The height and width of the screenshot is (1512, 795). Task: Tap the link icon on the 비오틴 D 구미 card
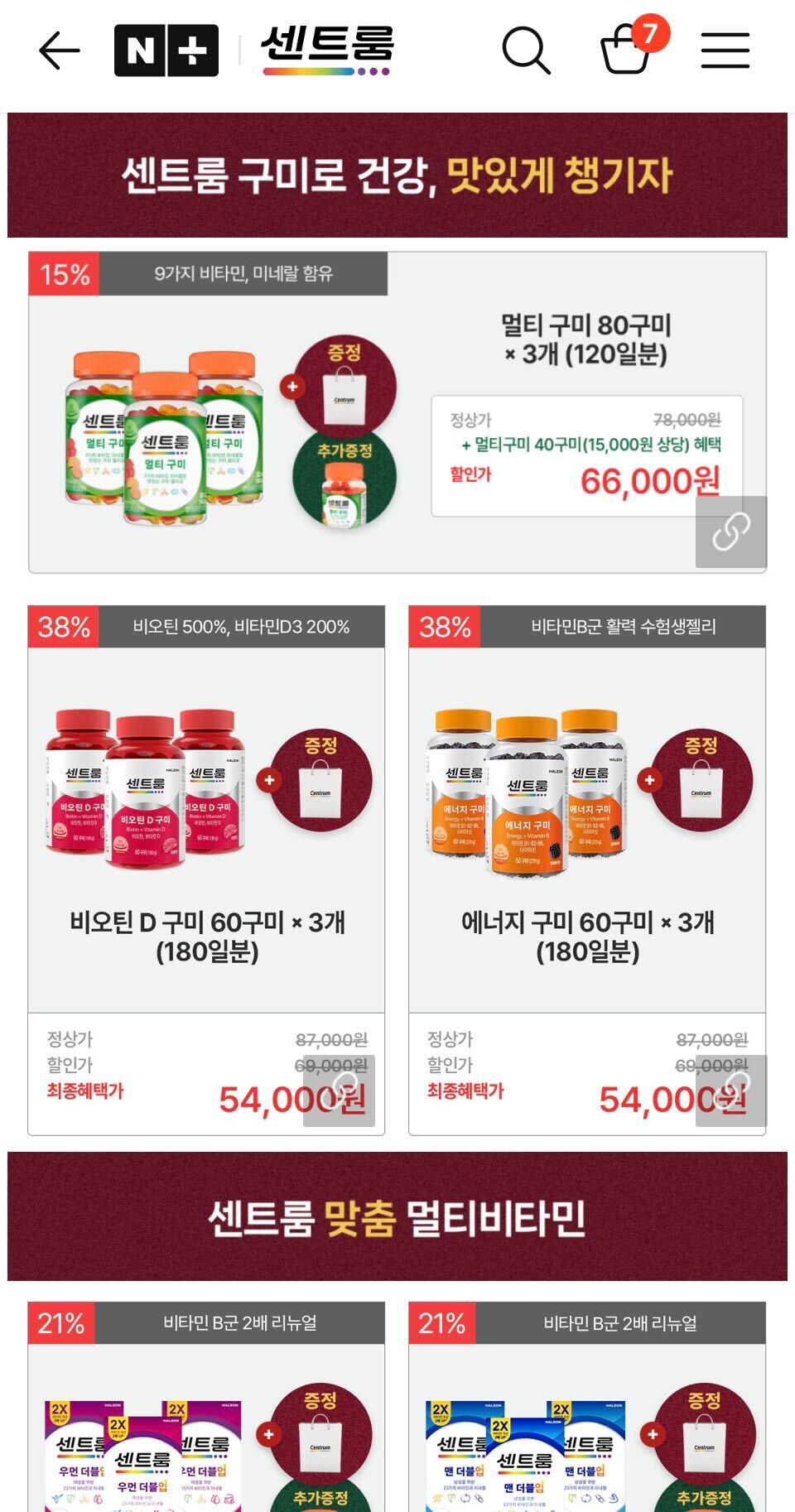(340, 1090)
